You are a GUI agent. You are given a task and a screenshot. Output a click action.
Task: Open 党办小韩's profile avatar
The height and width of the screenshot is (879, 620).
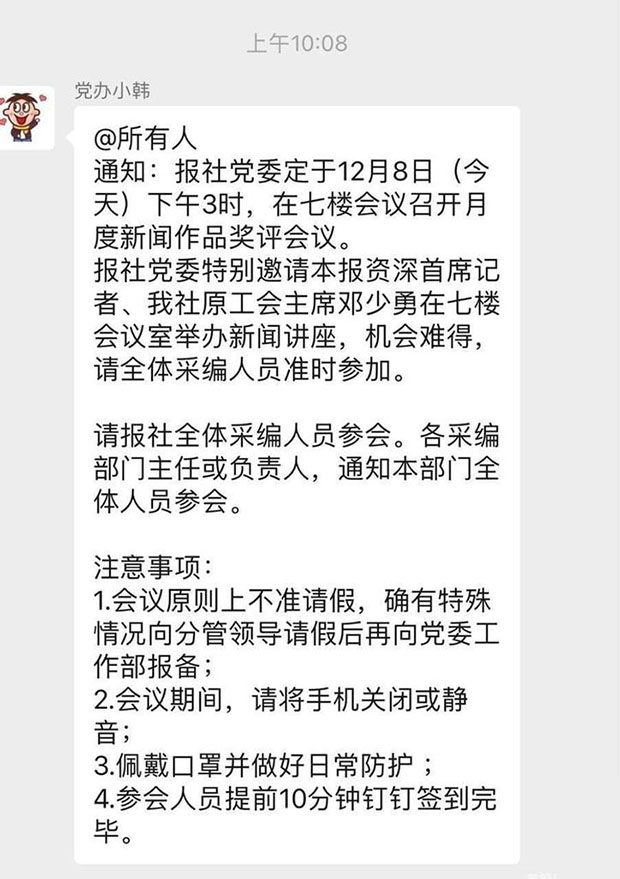[26, 115]
